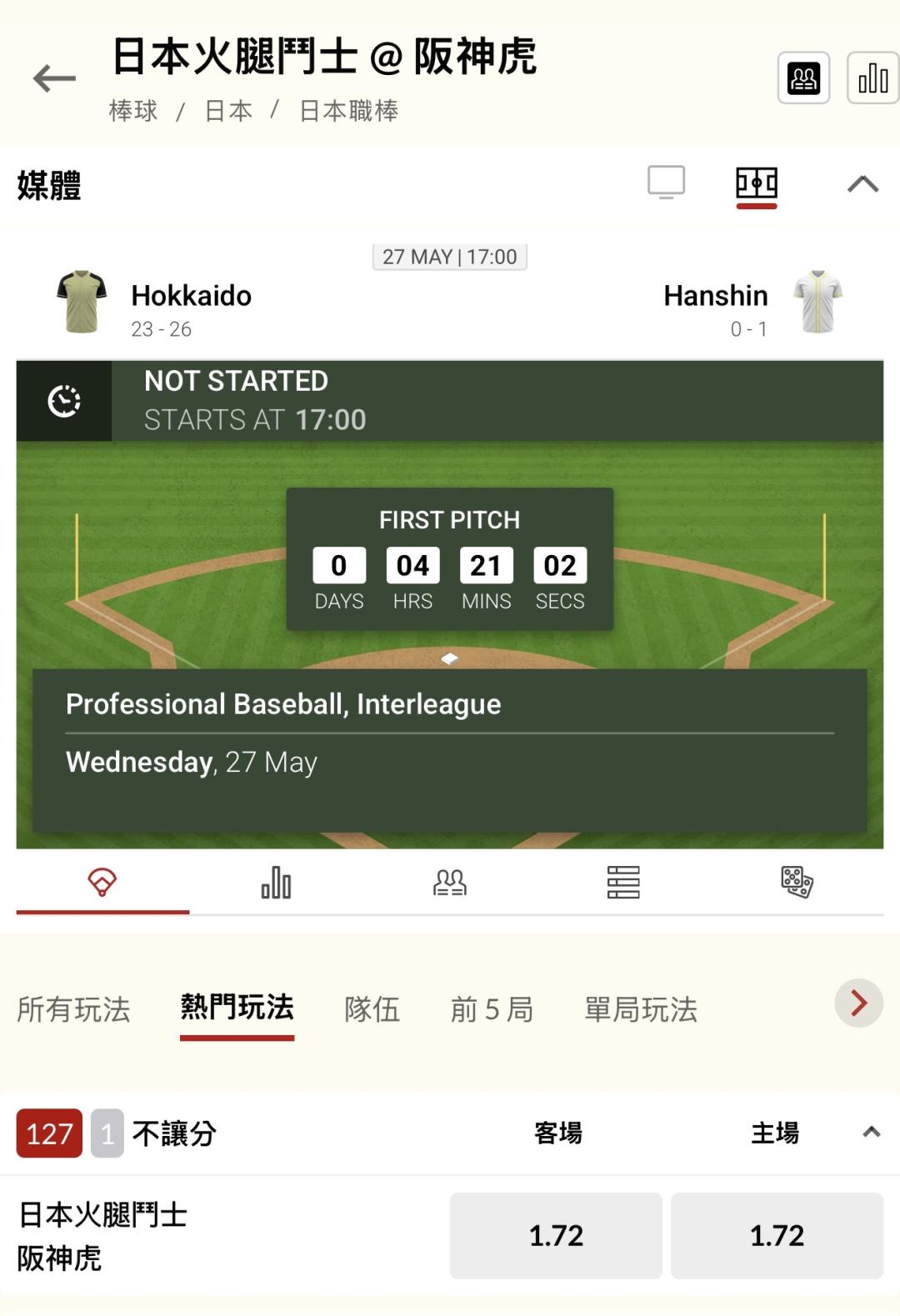Image resolution: width=900 pixels, height=1316 pixels.
Task: Go back using the top arrow
Action: [x=54, y=78]
